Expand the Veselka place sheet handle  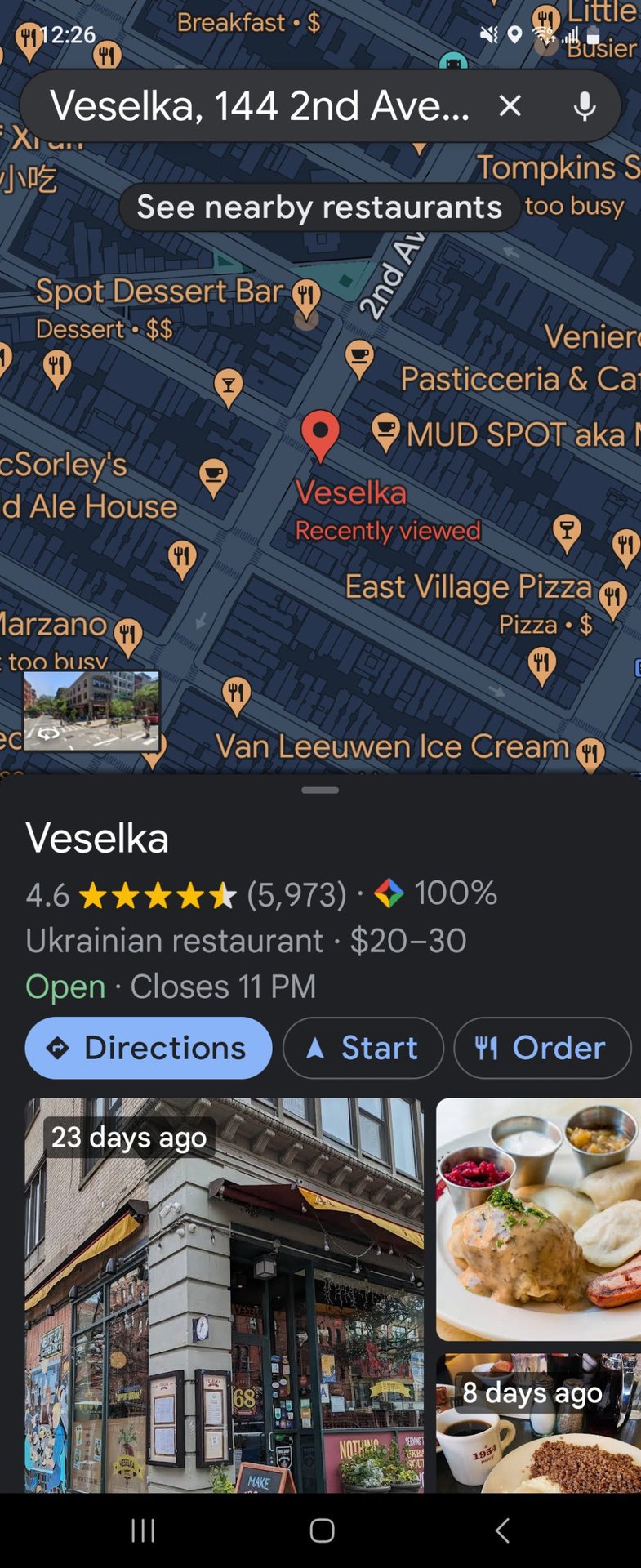(x=320, y=790)
